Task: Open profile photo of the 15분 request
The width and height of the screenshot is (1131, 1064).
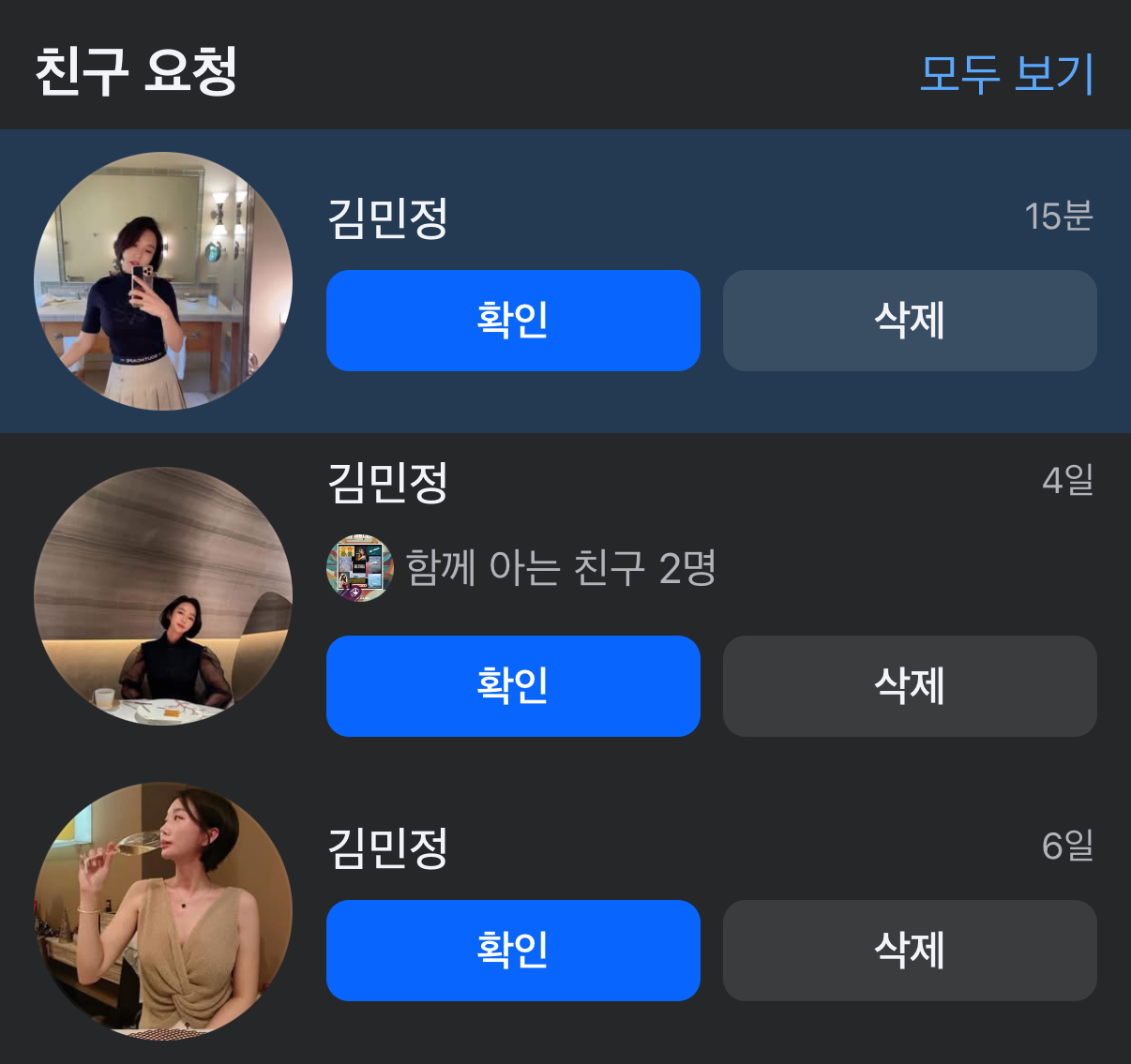Action: (x=163, y=281)
